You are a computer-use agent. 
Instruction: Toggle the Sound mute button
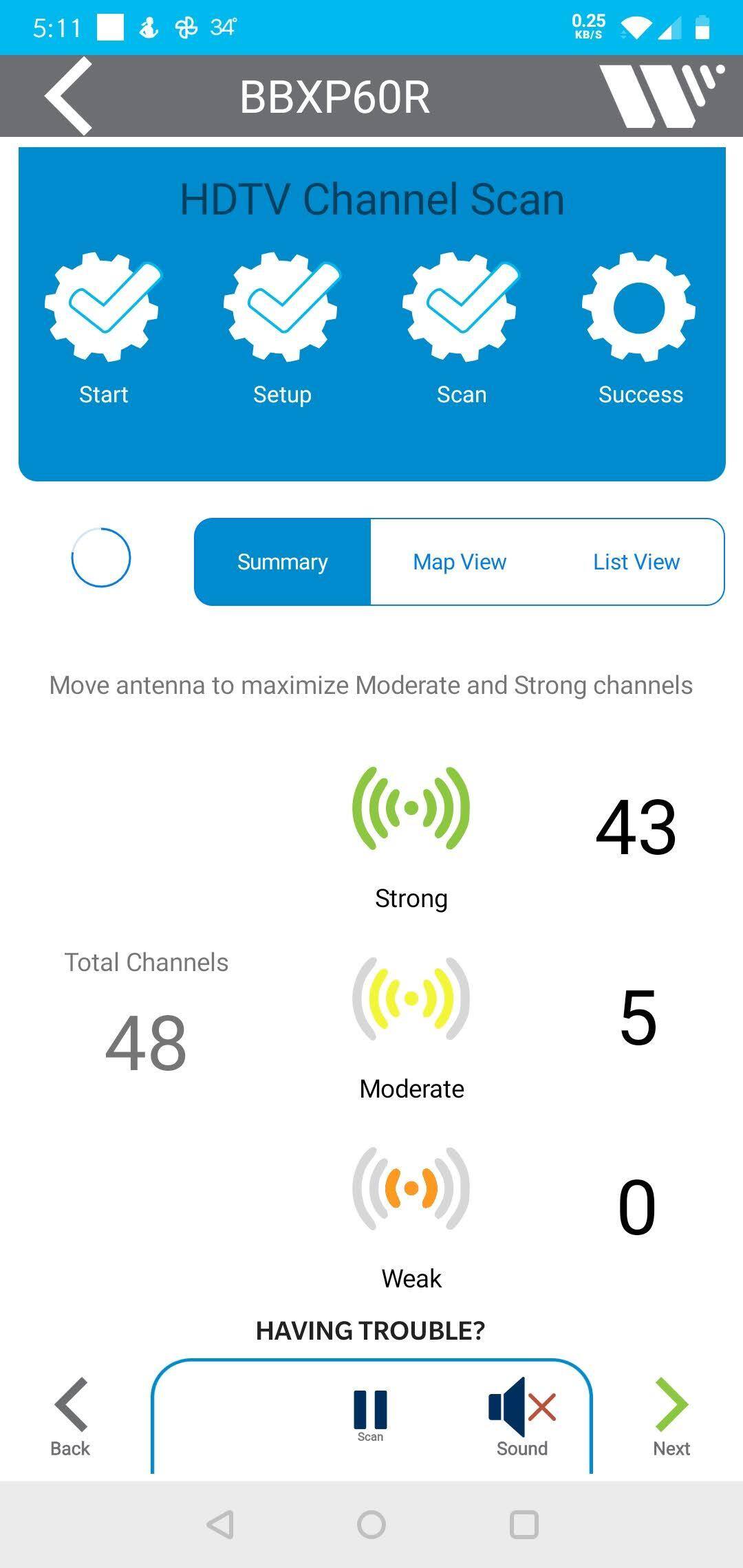click(x=522, y=1418)
